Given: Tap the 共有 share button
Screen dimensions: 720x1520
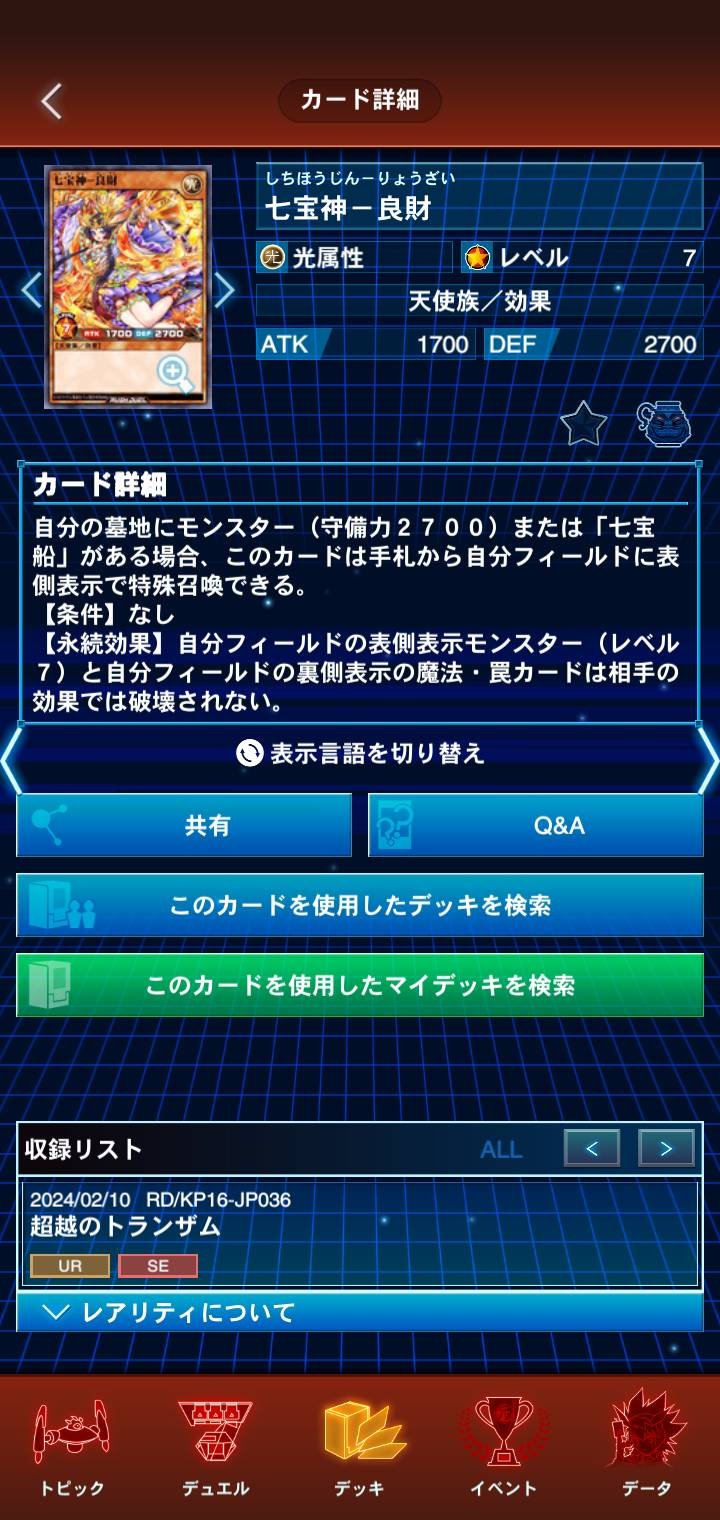Looking at the screenshot, I should click(184, 825).
